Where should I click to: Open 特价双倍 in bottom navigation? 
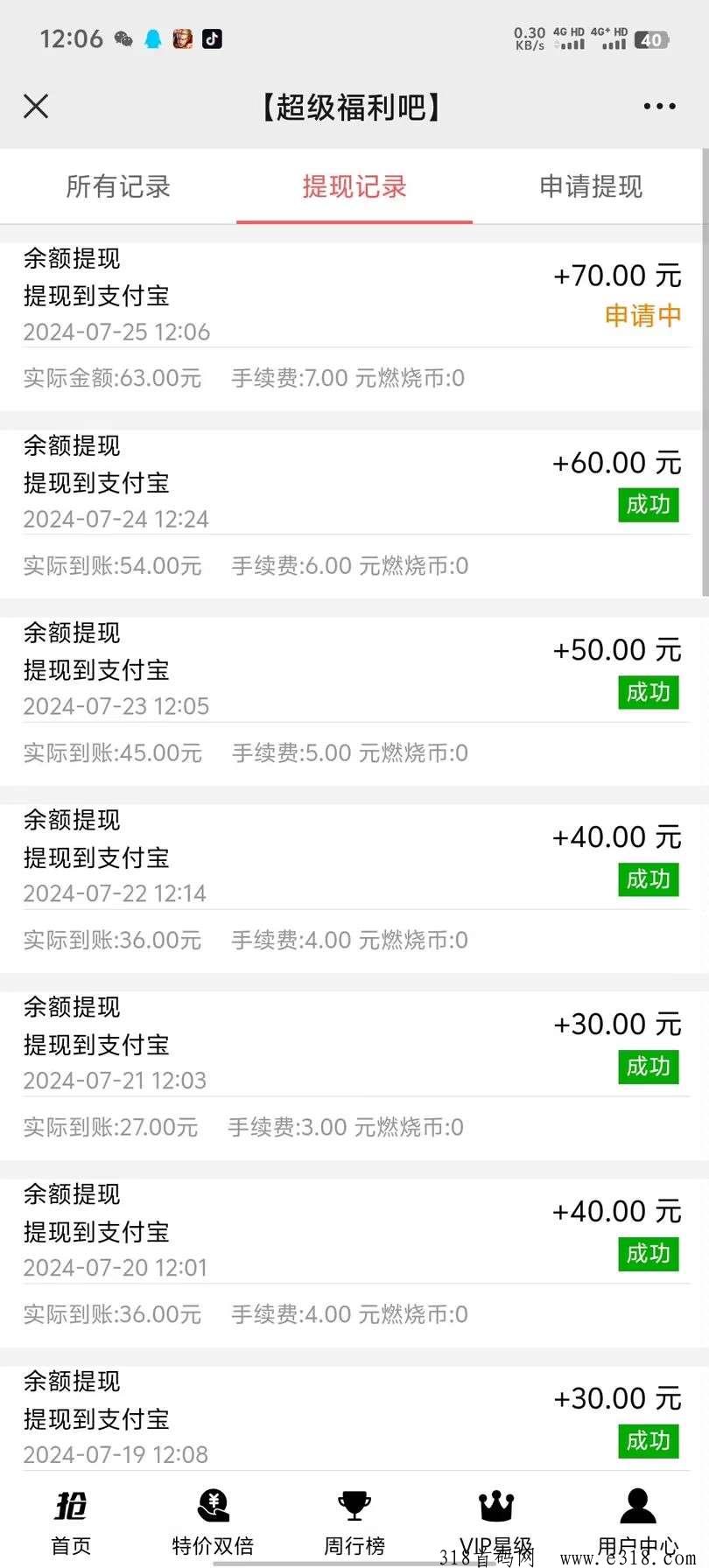(213, 1523)
